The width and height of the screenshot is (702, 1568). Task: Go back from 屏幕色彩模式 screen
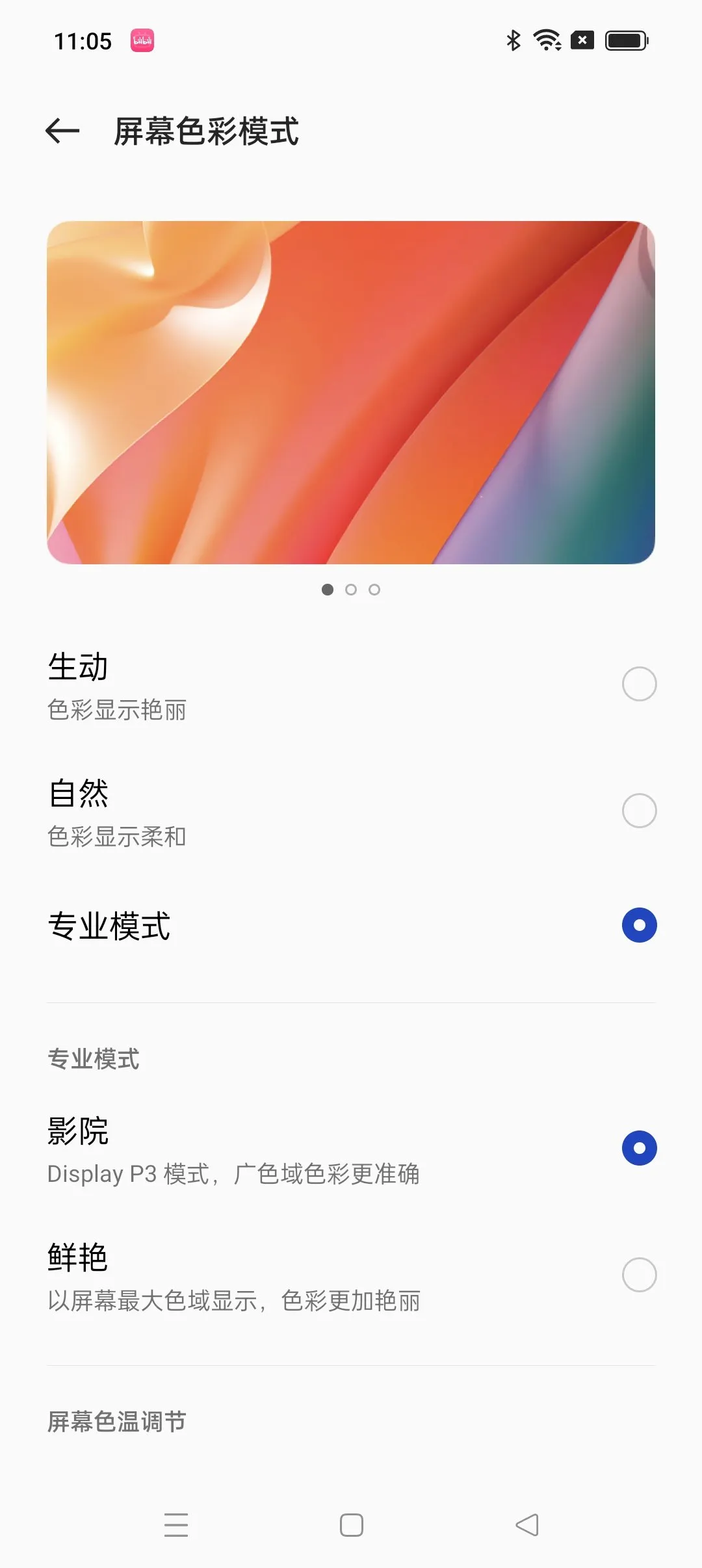(x=62, y=131)
